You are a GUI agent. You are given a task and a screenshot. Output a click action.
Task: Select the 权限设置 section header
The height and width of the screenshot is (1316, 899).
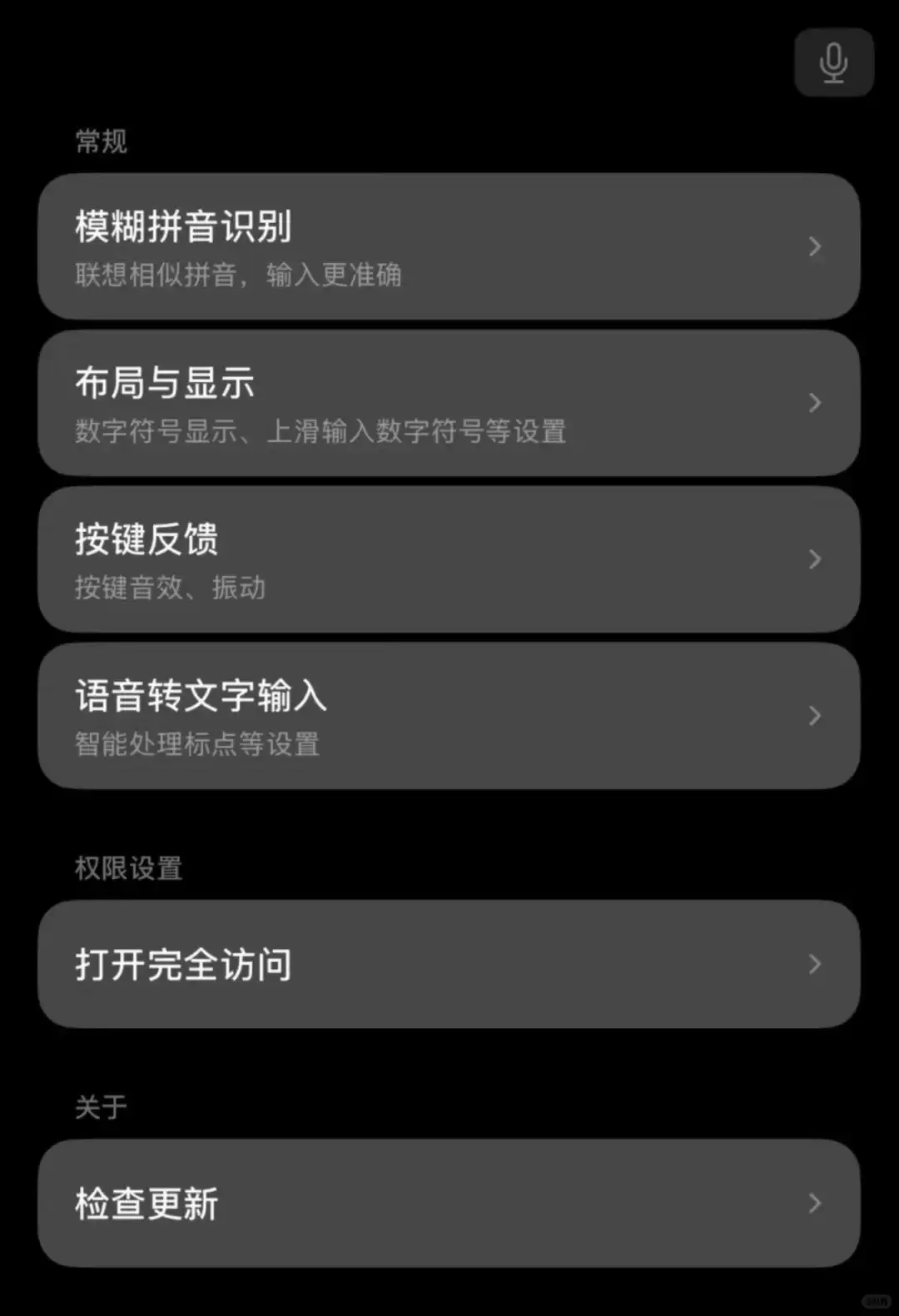[127, 867]
